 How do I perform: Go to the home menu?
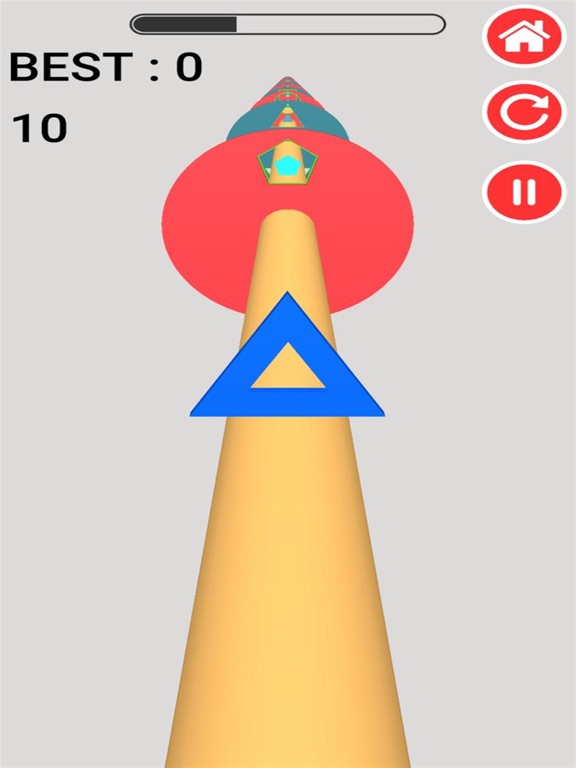click(x=524, y=36)
